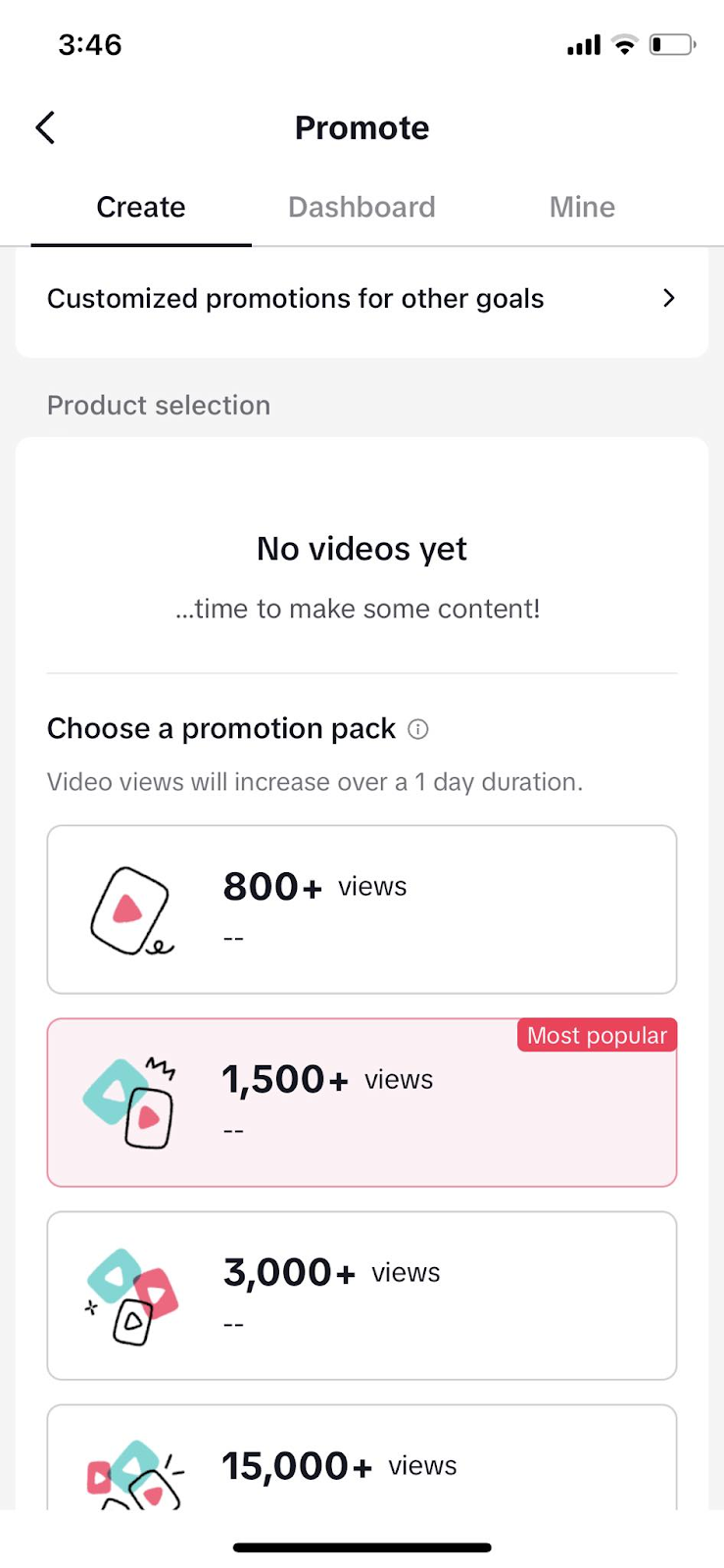Select the Create tab
Screen dimensions: 724x1568
tap(141, 207)
